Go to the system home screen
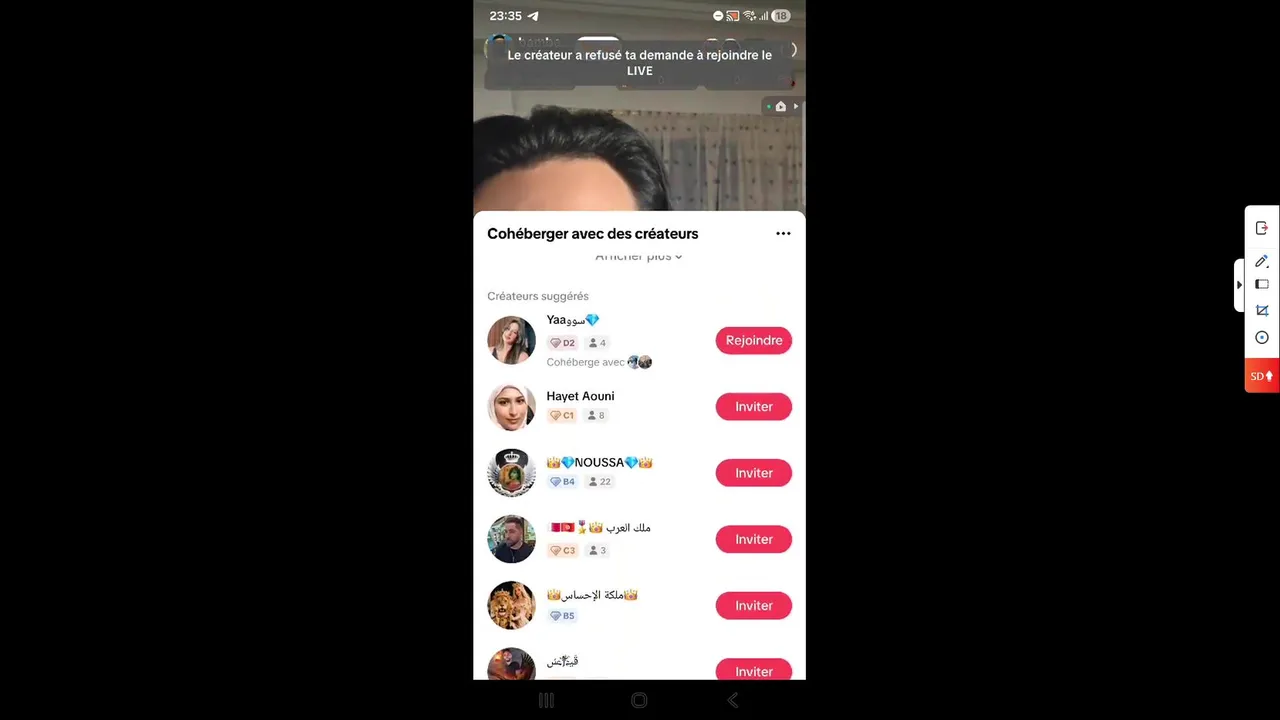 coord(639,701)
